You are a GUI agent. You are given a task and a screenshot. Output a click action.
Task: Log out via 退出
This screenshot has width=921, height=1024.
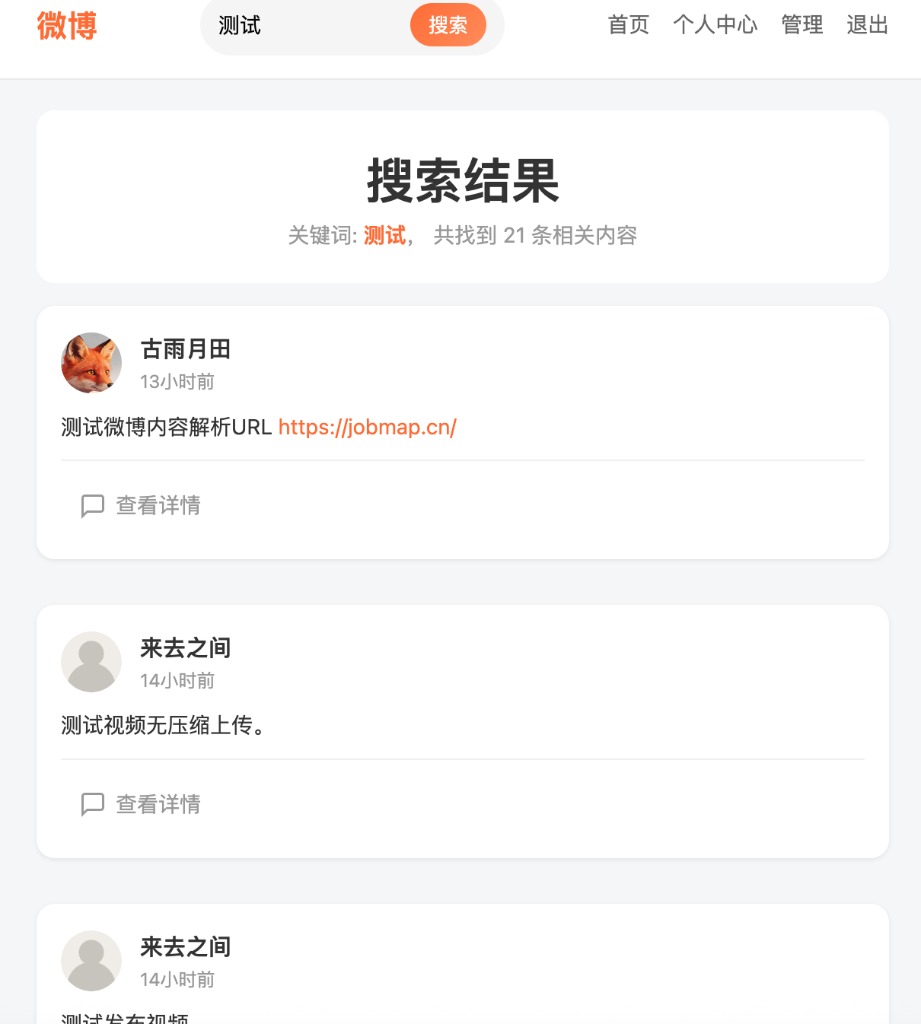[867, 26]
